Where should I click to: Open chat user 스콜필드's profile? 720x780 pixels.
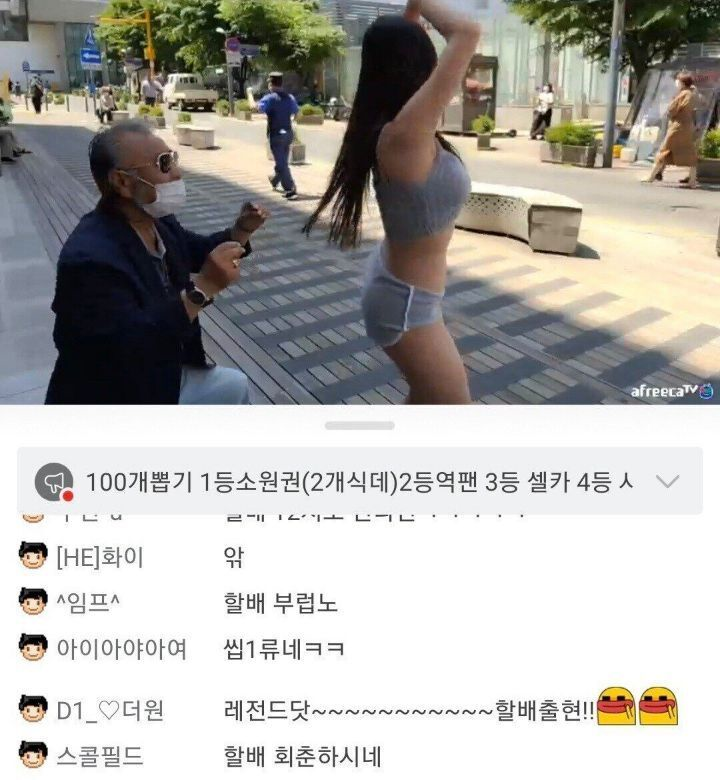coord(98,756)
